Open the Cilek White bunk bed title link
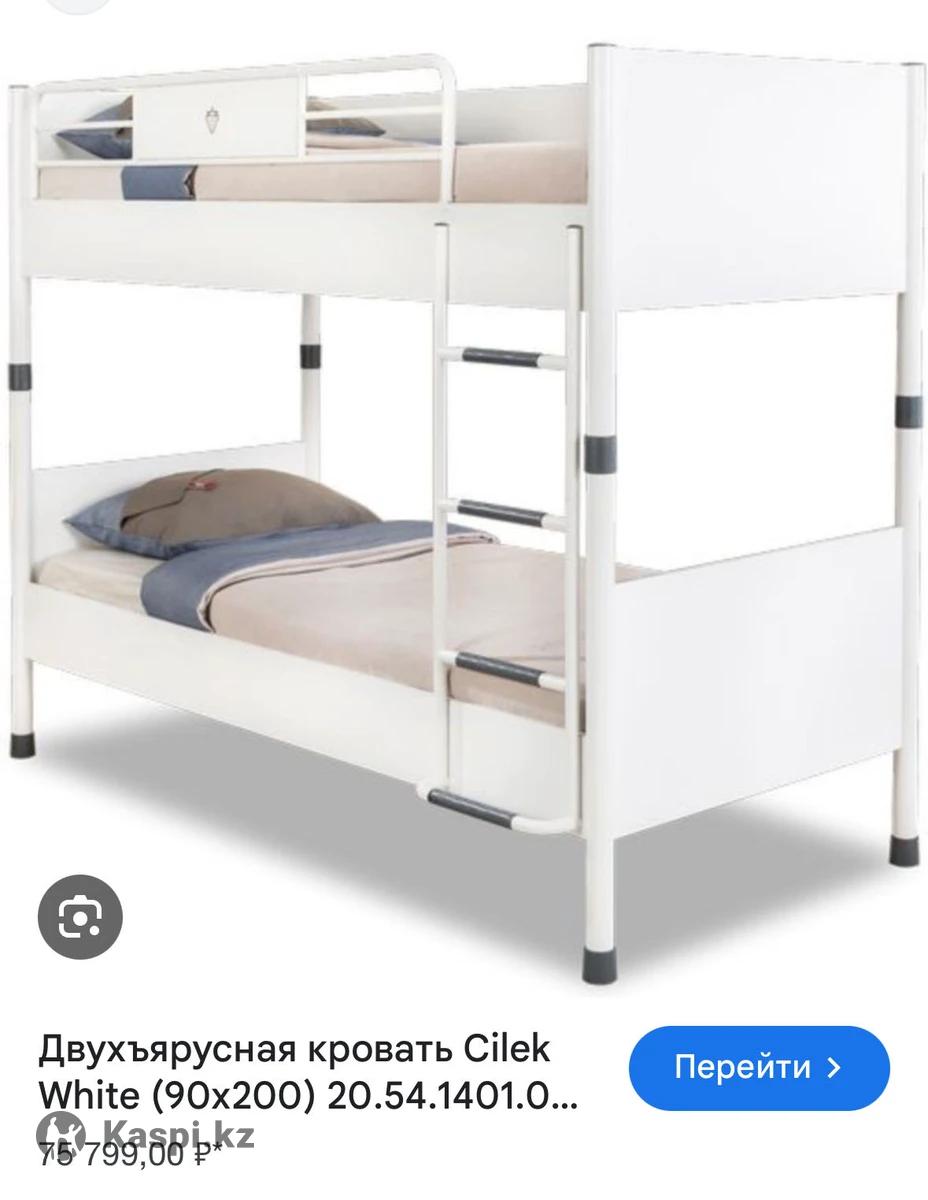Viewport: 928px width, 1200px height. click(x=300, y=1072)
